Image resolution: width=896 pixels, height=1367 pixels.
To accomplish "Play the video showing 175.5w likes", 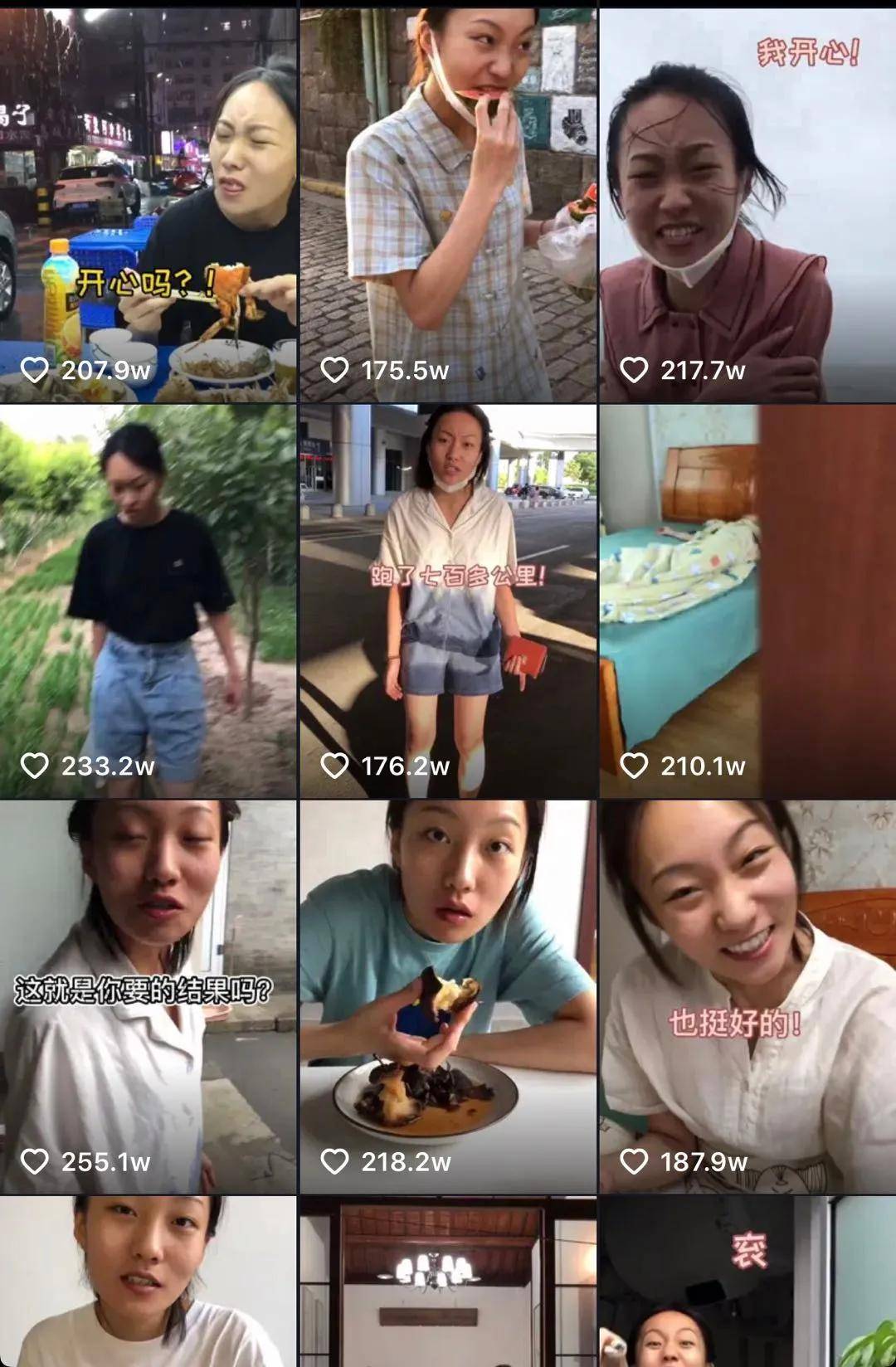I will [448, 206].
